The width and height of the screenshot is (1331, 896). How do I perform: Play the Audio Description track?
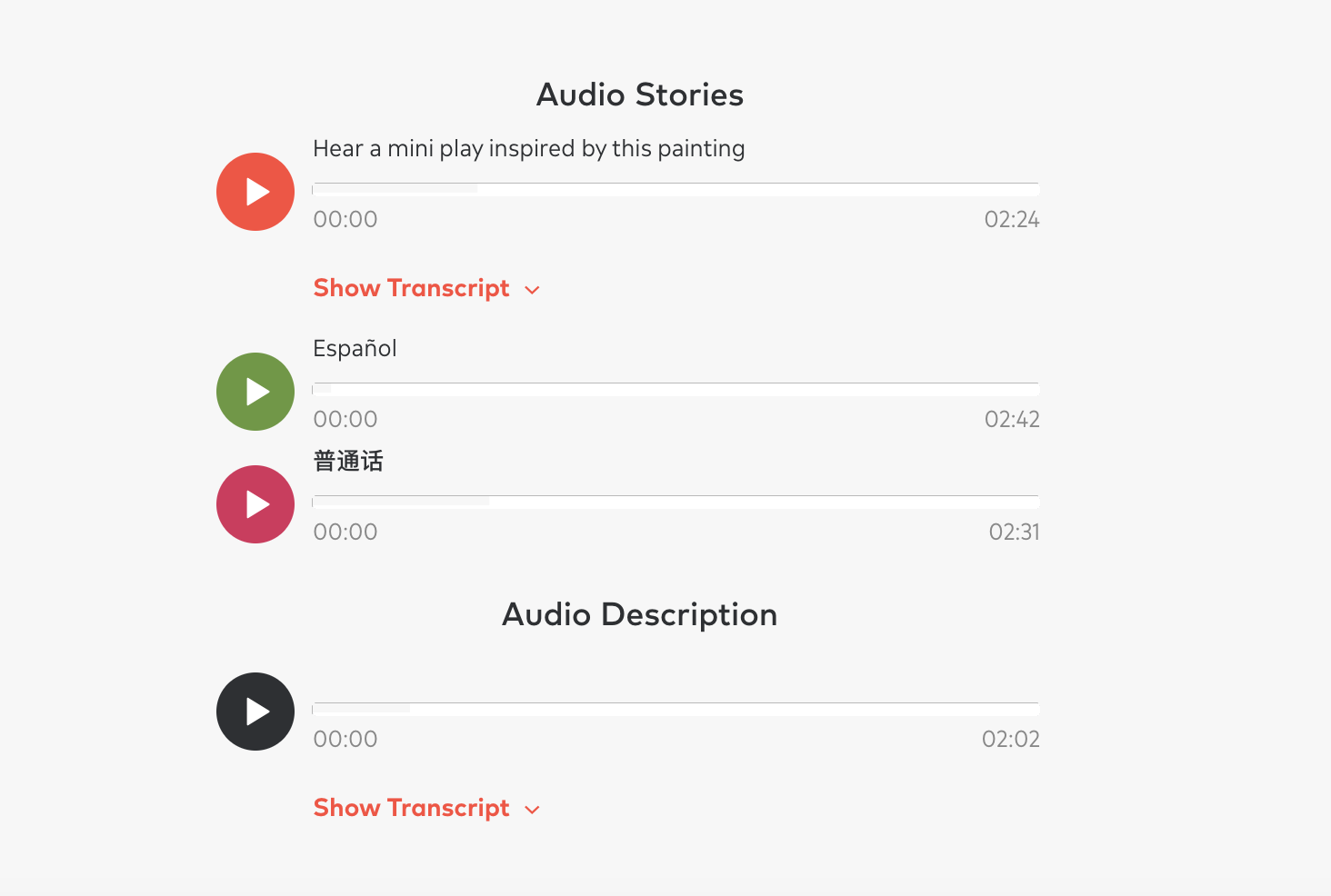[x=255, y=712]
